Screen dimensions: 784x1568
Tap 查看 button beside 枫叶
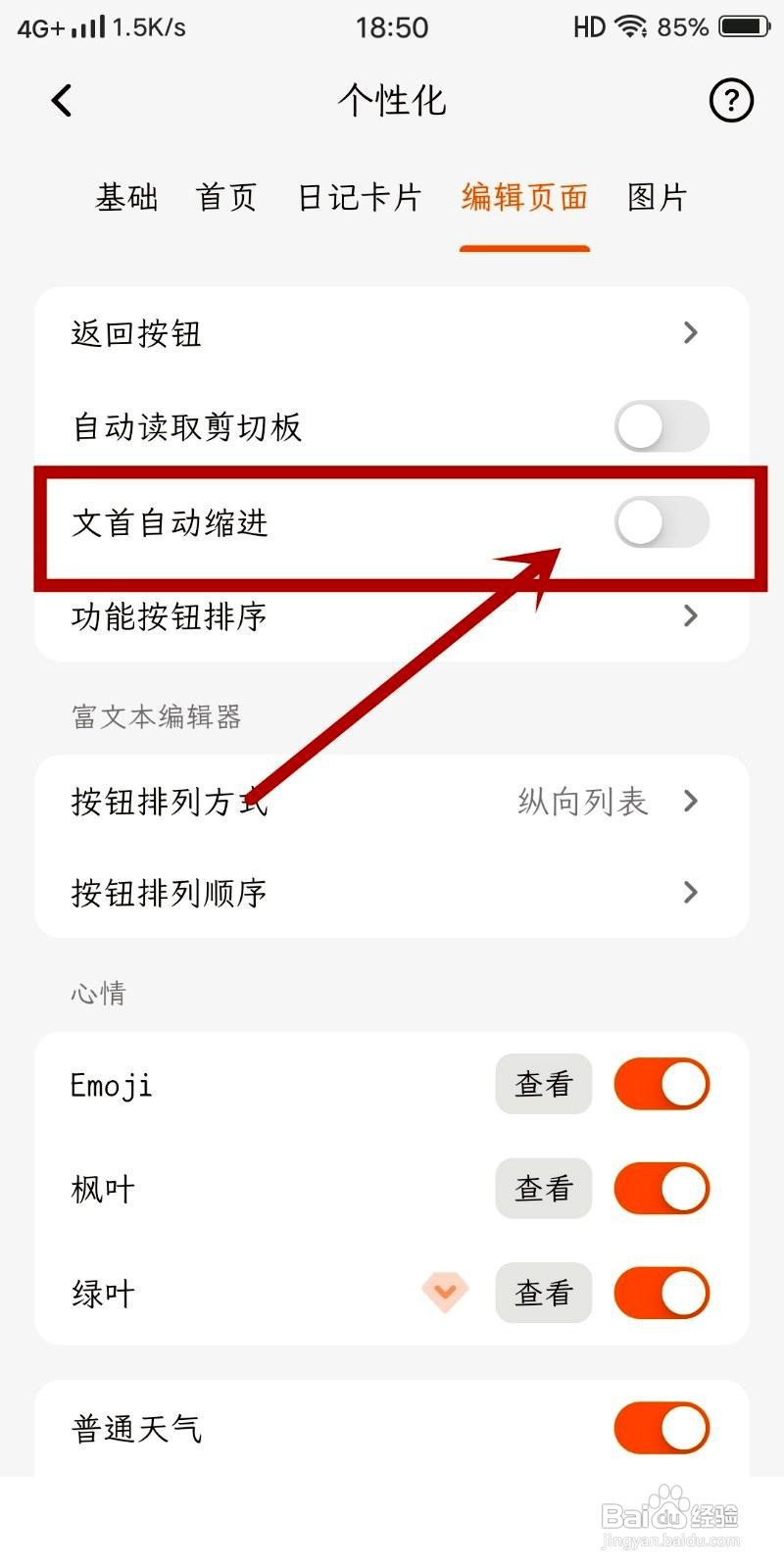pos(543,1188)
